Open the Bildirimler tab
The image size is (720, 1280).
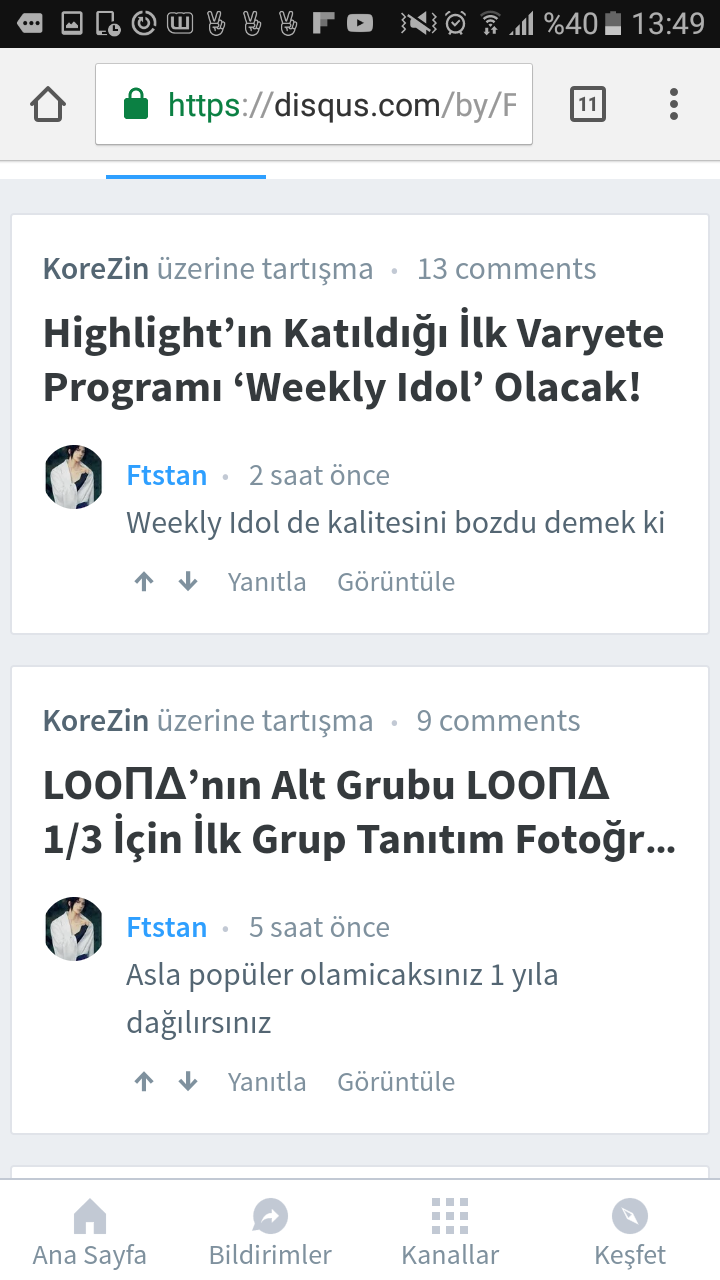coord(270,1233)
